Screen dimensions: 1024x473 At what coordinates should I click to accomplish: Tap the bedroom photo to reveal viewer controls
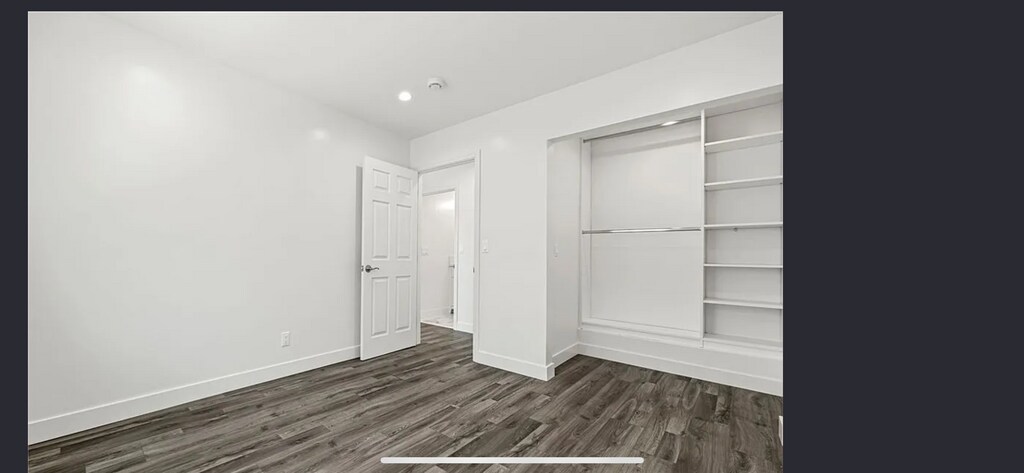(x=405, y=240)
